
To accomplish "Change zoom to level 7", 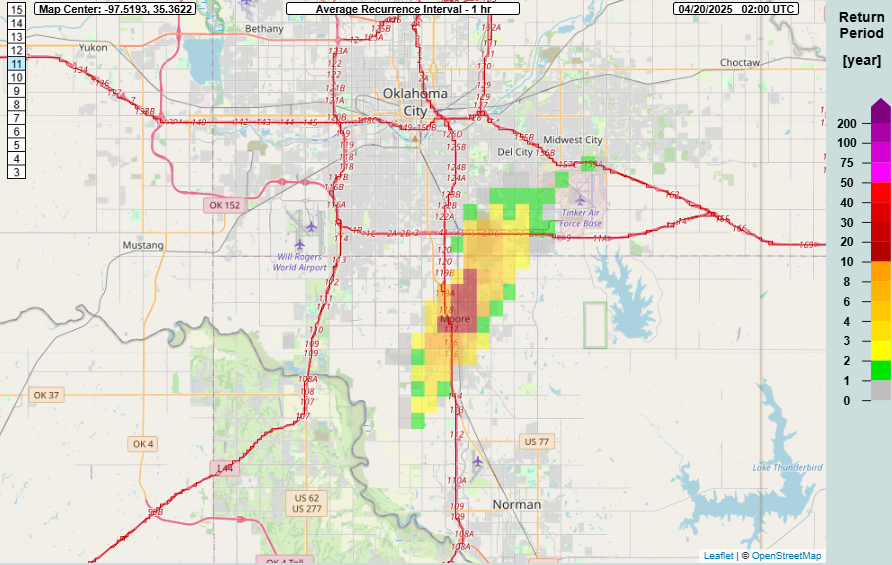I will coord(17,118).
